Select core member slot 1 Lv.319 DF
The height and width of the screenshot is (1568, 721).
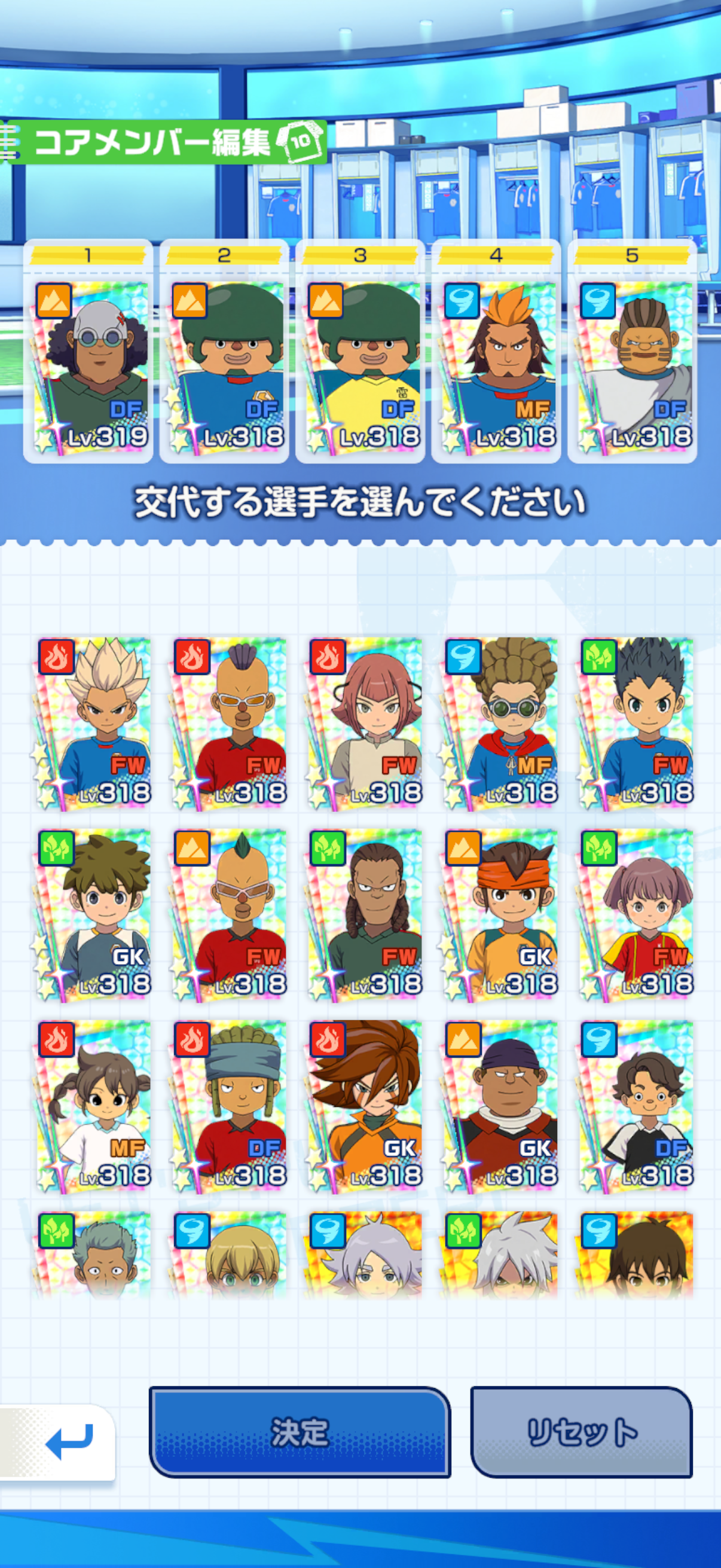click(88, 352)
